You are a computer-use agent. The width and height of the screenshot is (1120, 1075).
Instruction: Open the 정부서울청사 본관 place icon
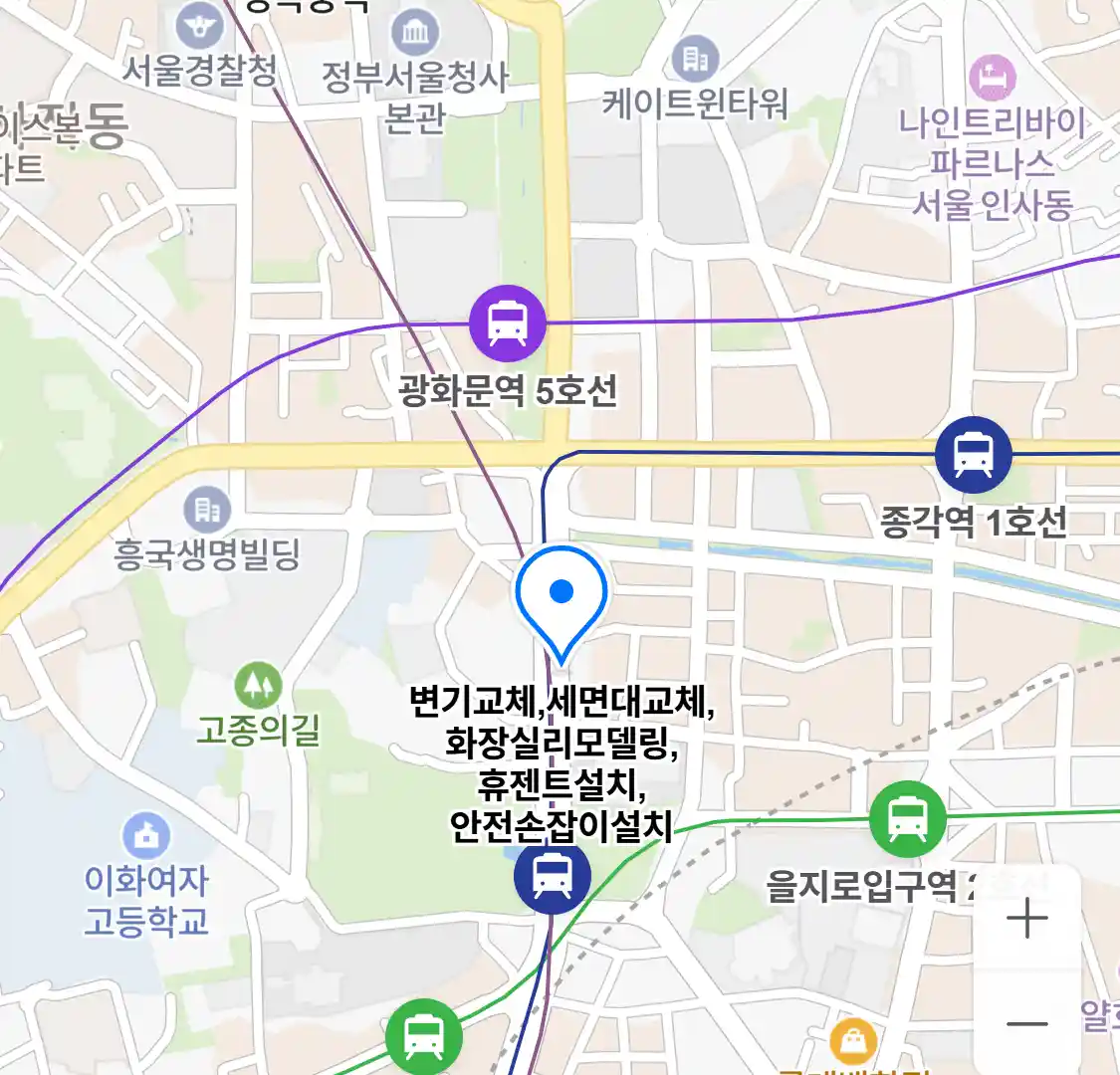pyautogui.click(x=415, y=33)
